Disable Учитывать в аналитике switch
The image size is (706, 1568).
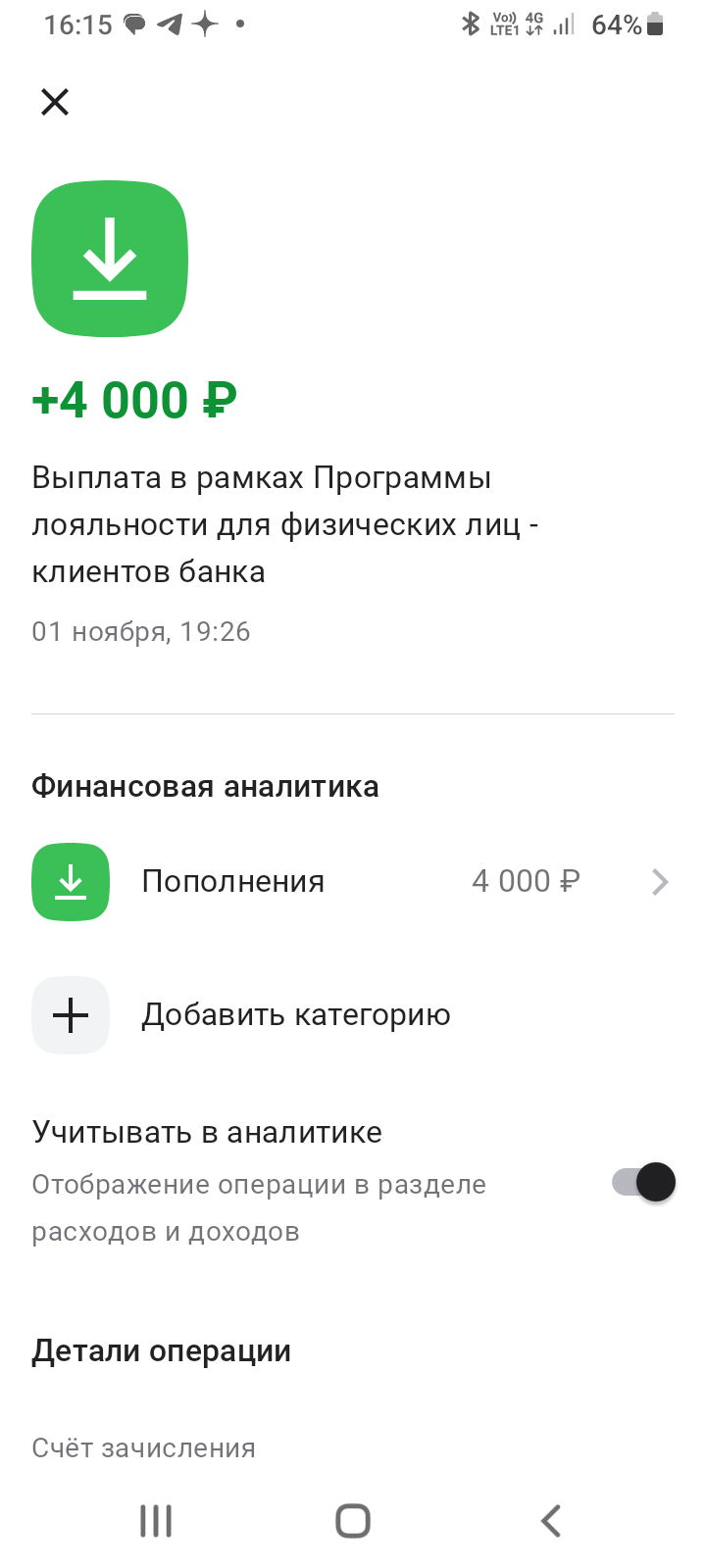pos(644,1183)
